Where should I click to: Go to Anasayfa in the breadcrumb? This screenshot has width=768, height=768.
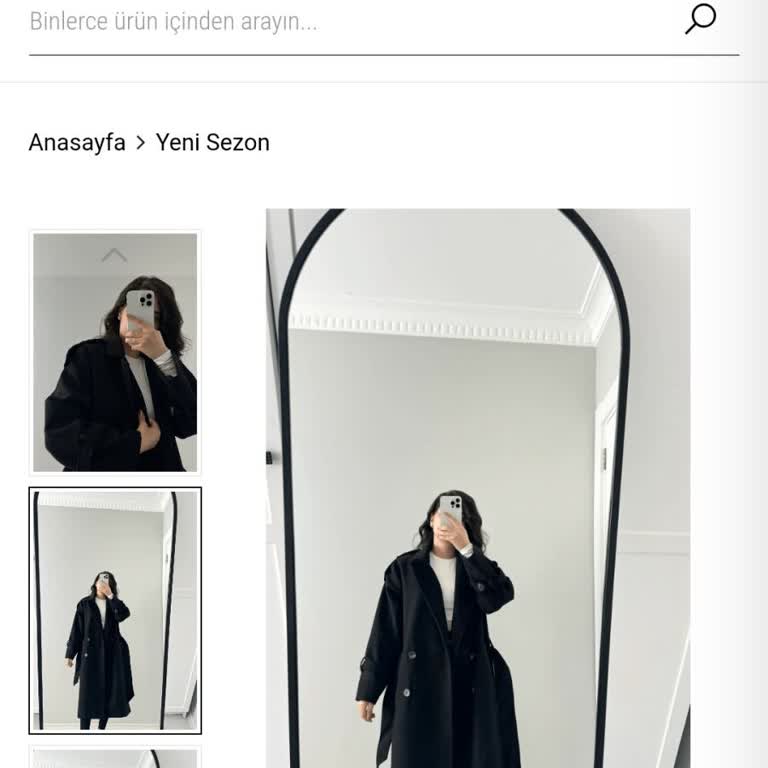[x=77, y=142]
